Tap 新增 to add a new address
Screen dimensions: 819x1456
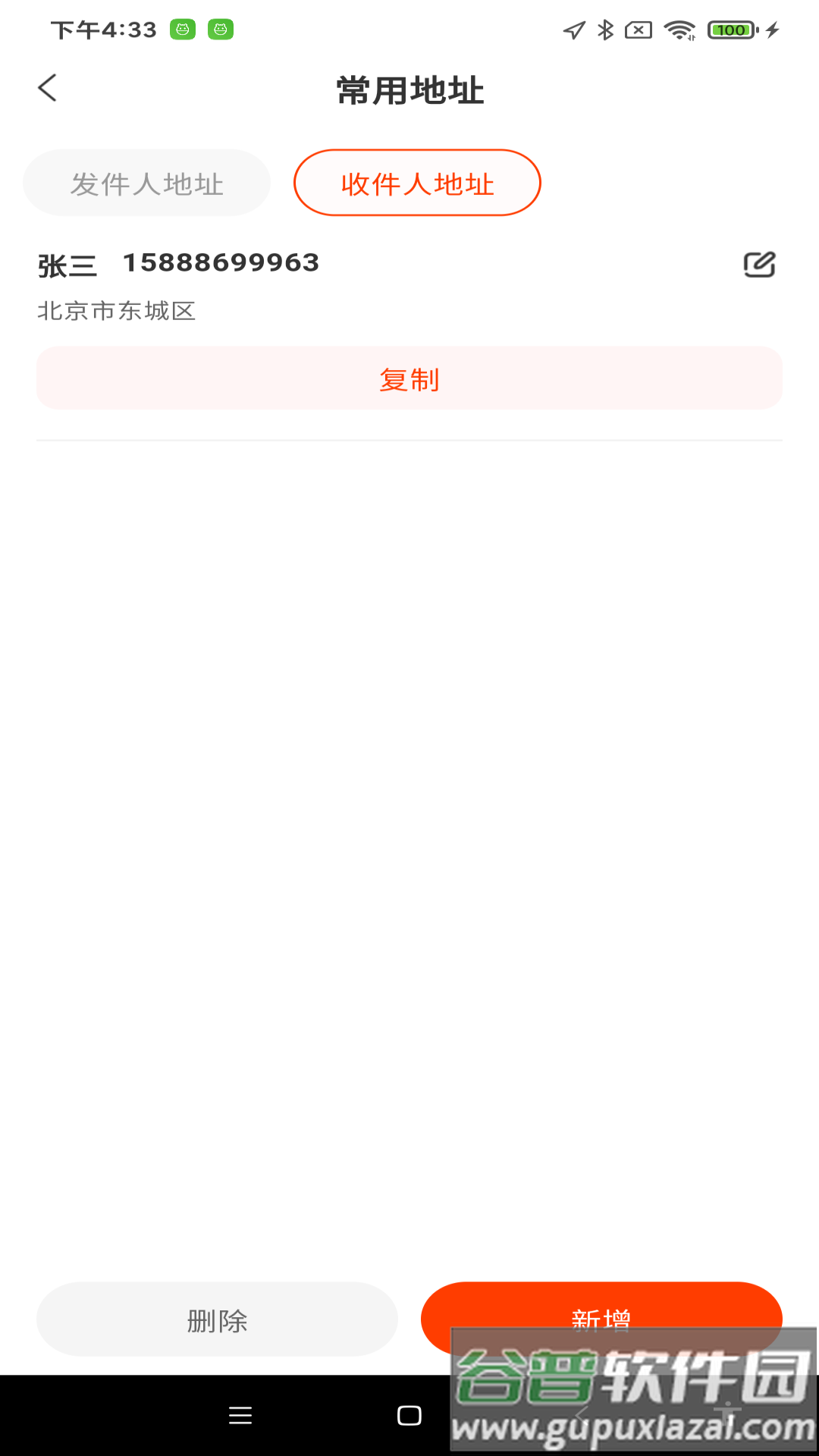tap(601, 1319)
